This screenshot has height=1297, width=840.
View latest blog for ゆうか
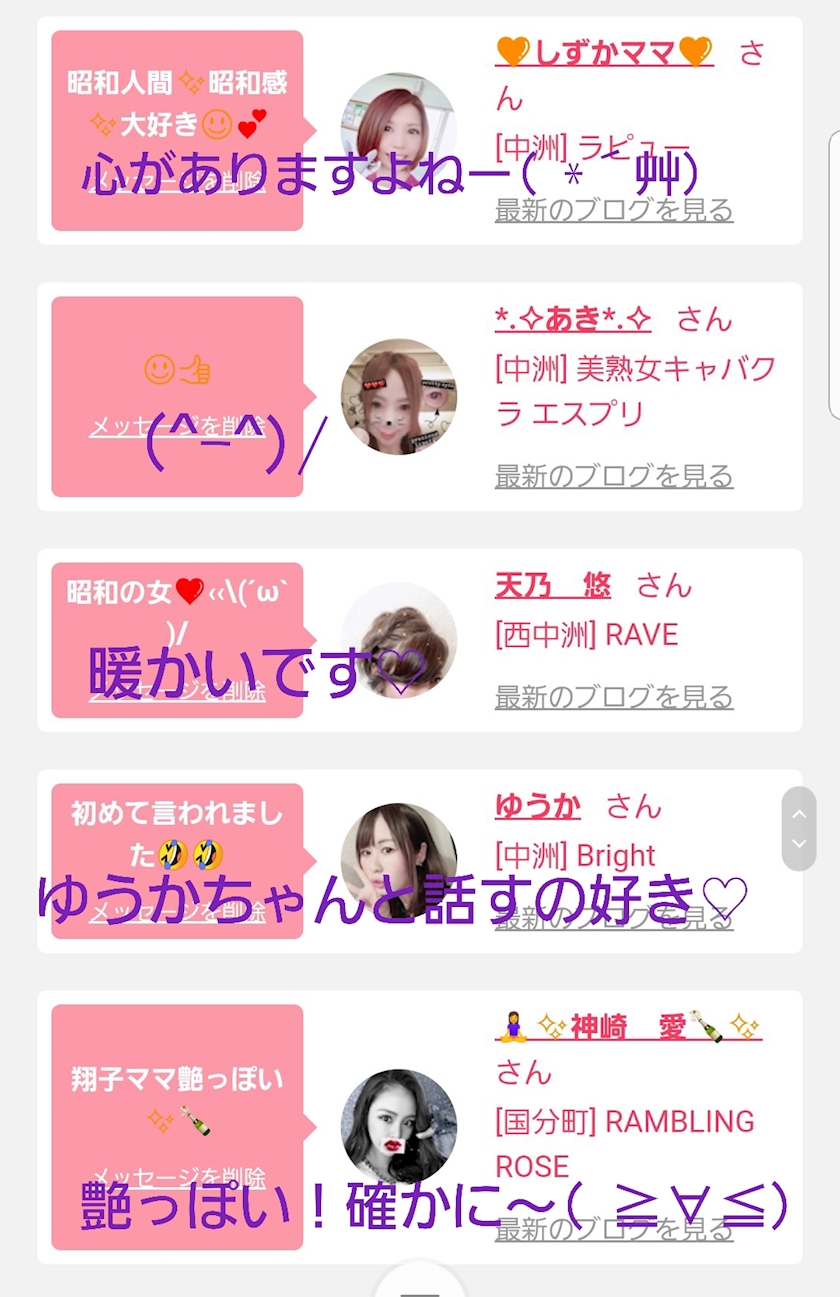point(614,918)
